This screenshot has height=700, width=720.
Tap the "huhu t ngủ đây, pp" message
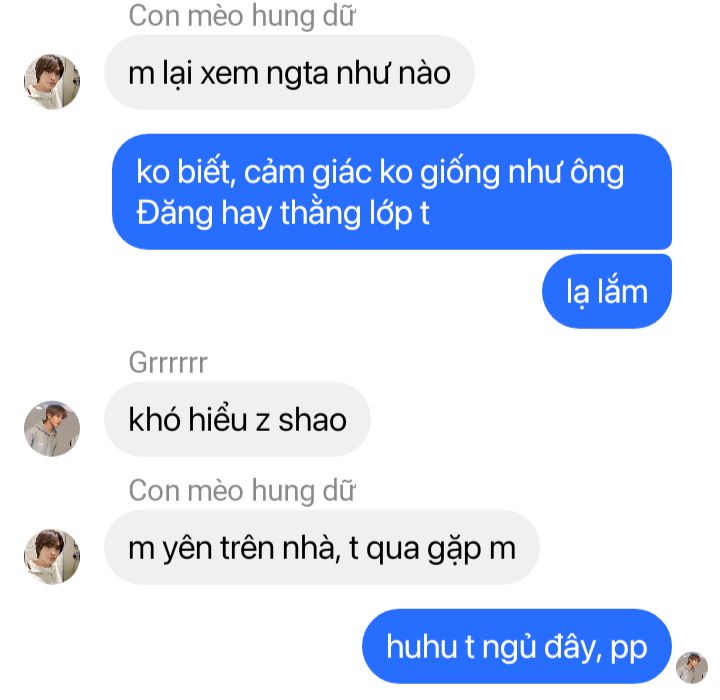tap(516, 647)
